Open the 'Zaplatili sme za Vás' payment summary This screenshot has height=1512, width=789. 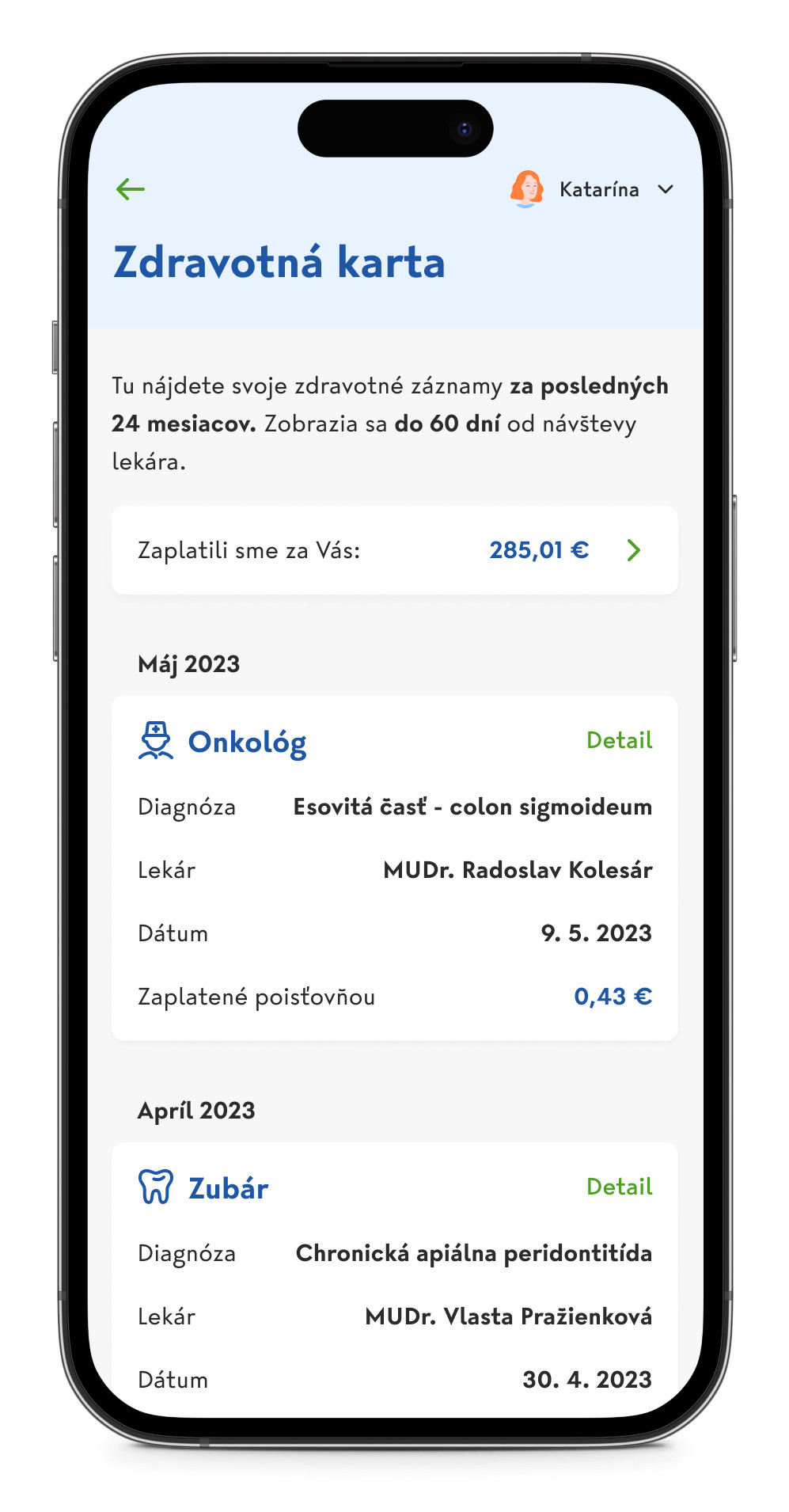coord(394,550)
